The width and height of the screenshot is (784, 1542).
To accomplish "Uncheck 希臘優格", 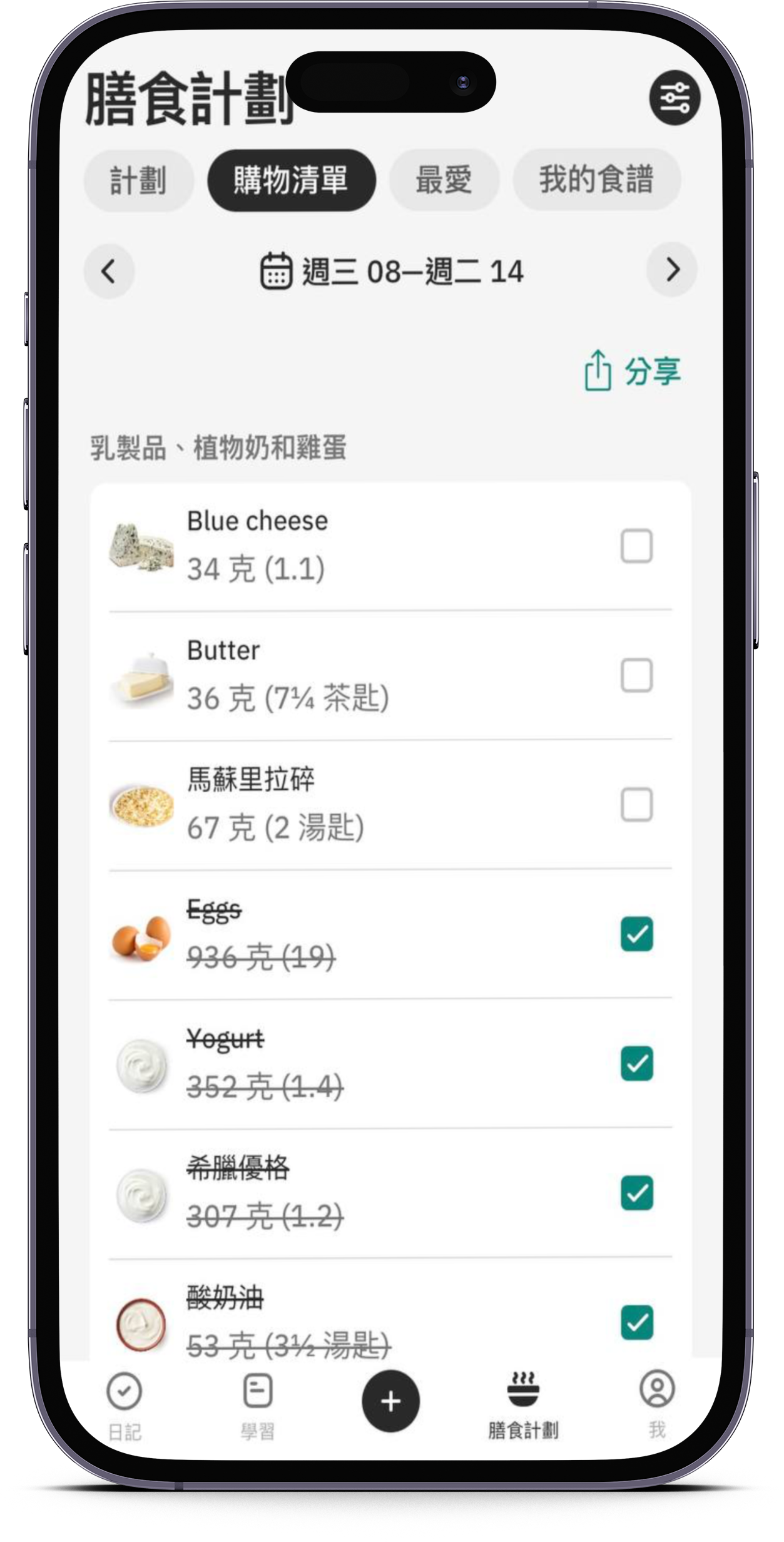I will click(x=636, y=1193).
